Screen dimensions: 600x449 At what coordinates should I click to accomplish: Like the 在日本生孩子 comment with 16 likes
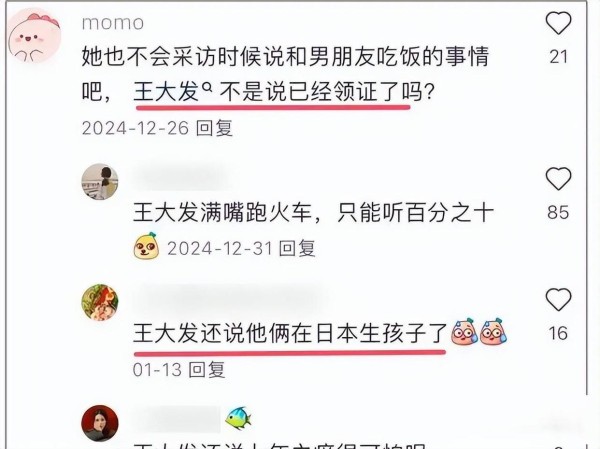click(558, 299)
